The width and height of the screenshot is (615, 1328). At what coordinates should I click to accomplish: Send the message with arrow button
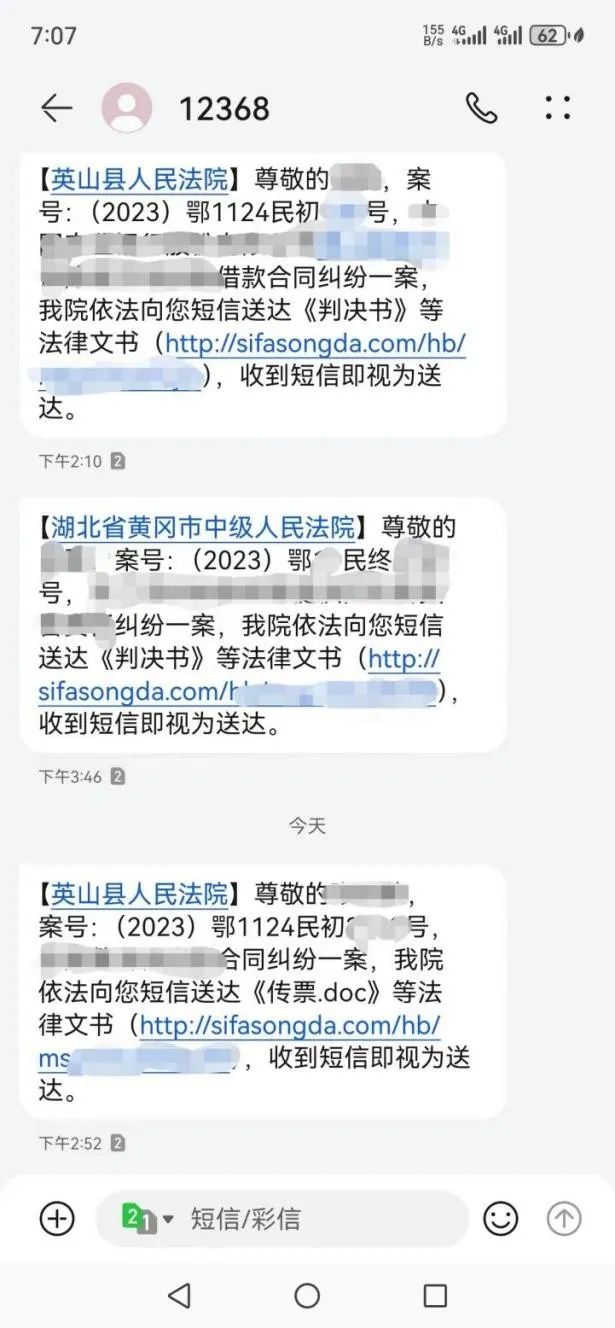coord(563,1218)
